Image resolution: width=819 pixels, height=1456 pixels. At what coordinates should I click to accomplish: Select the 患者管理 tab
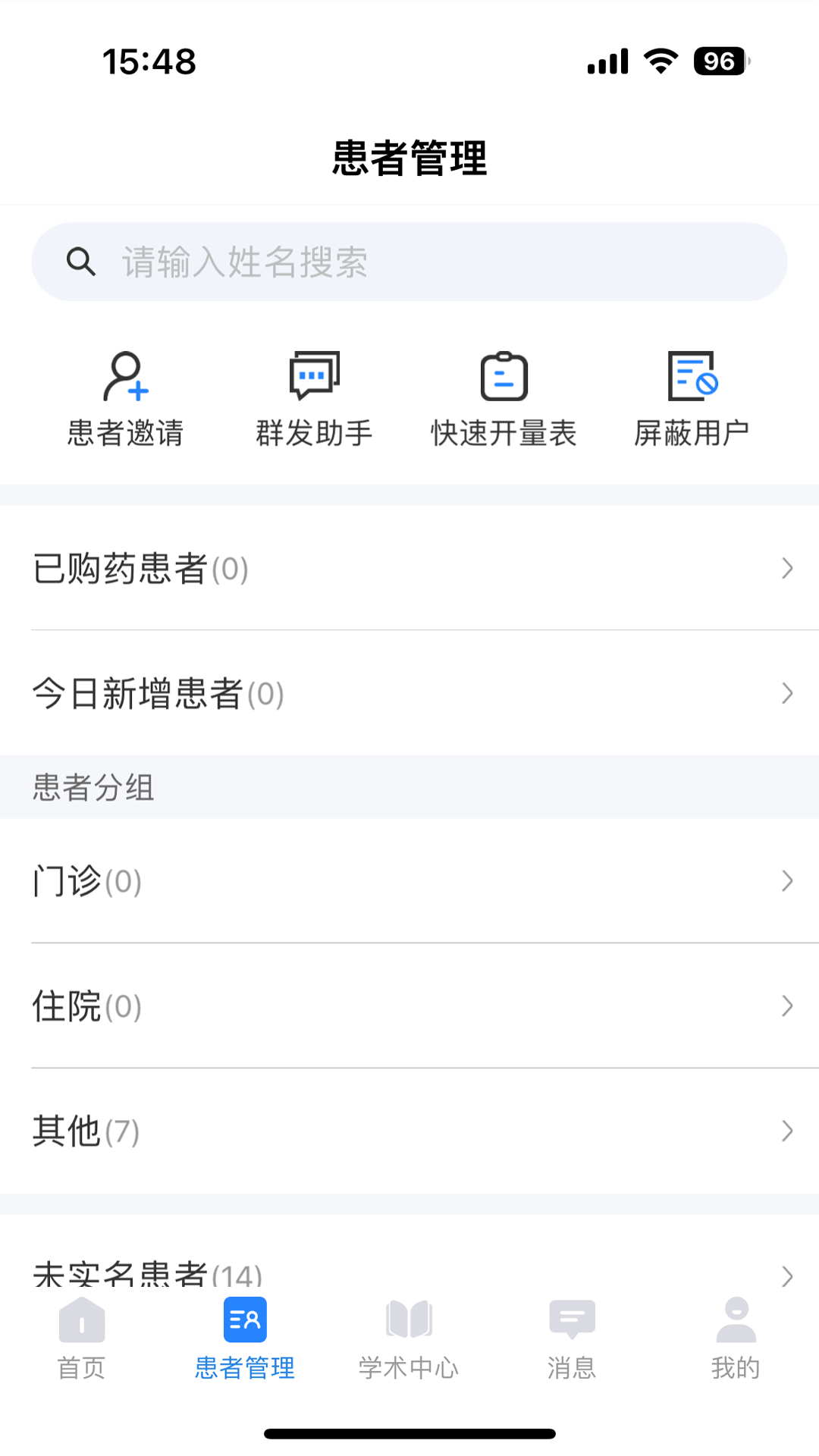pyautogui.click(x=245, y=1338)
